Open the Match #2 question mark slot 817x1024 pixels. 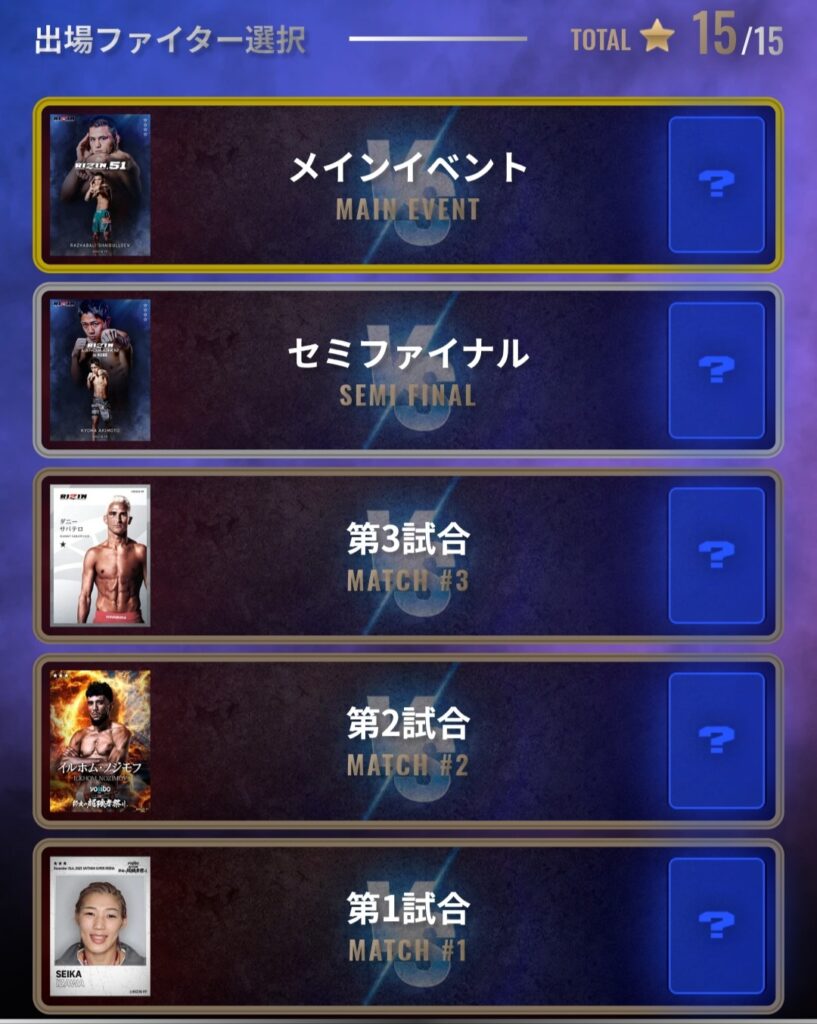(716, 741)
